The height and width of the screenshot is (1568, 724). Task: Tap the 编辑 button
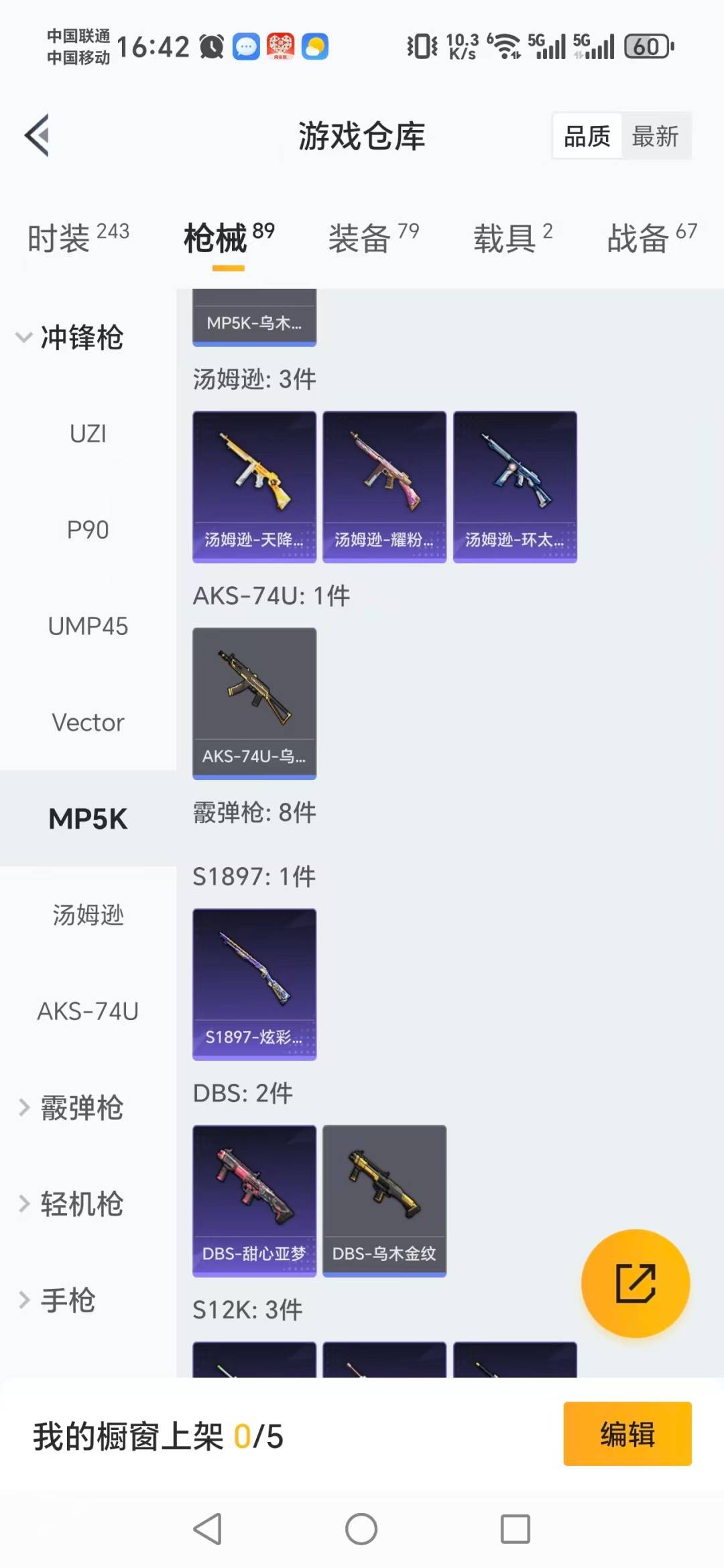click(627, 1433)
